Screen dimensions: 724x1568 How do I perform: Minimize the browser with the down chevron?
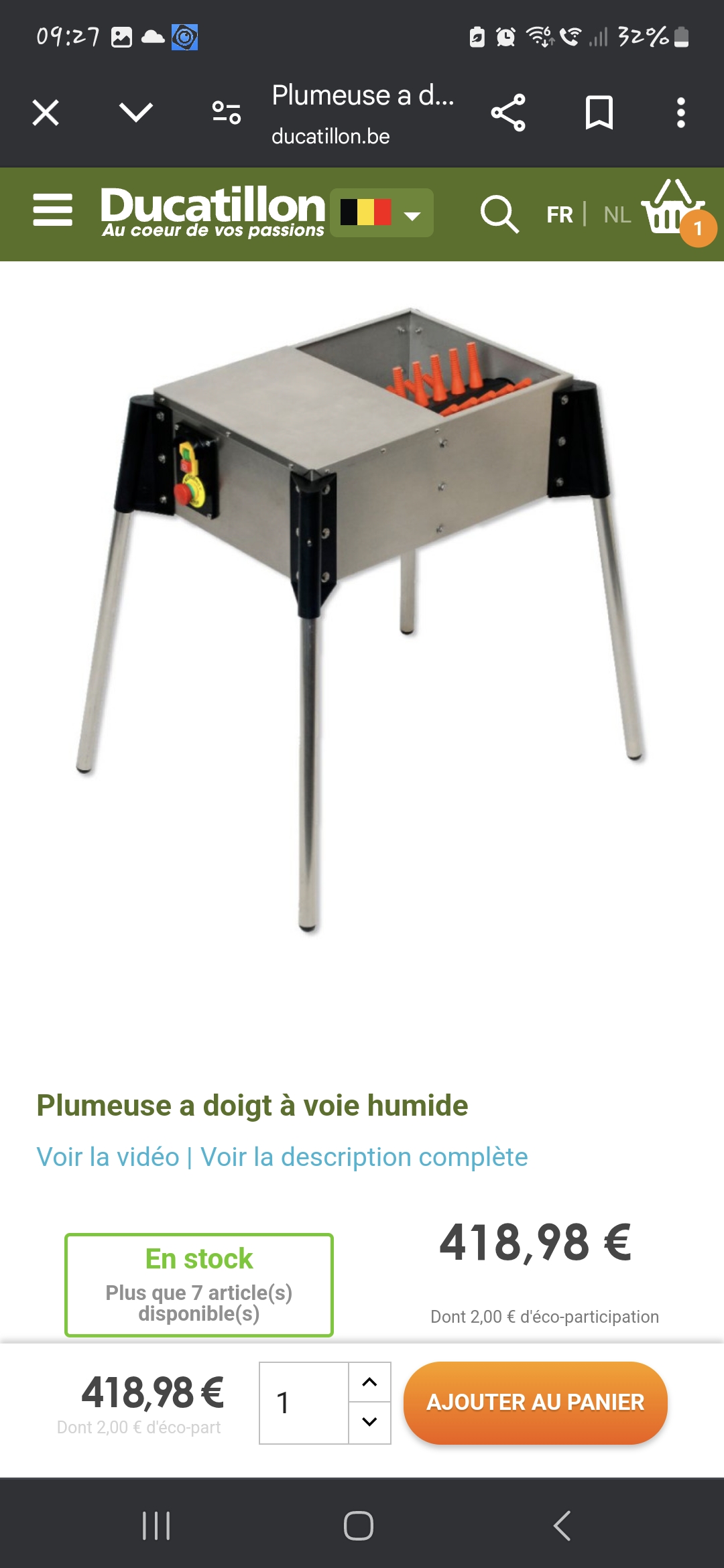pyautogui.click(x=136, y=113)
